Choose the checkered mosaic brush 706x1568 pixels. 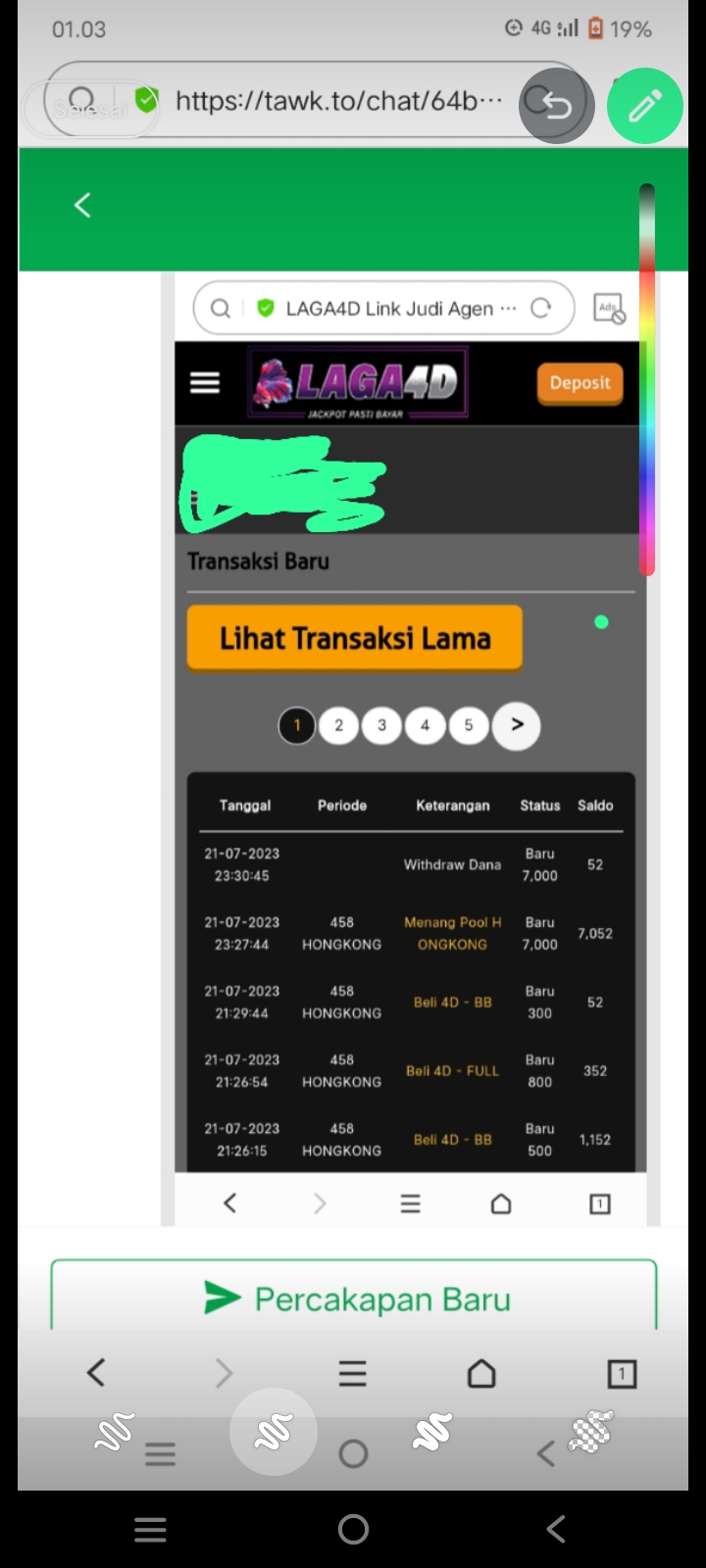591,1432
